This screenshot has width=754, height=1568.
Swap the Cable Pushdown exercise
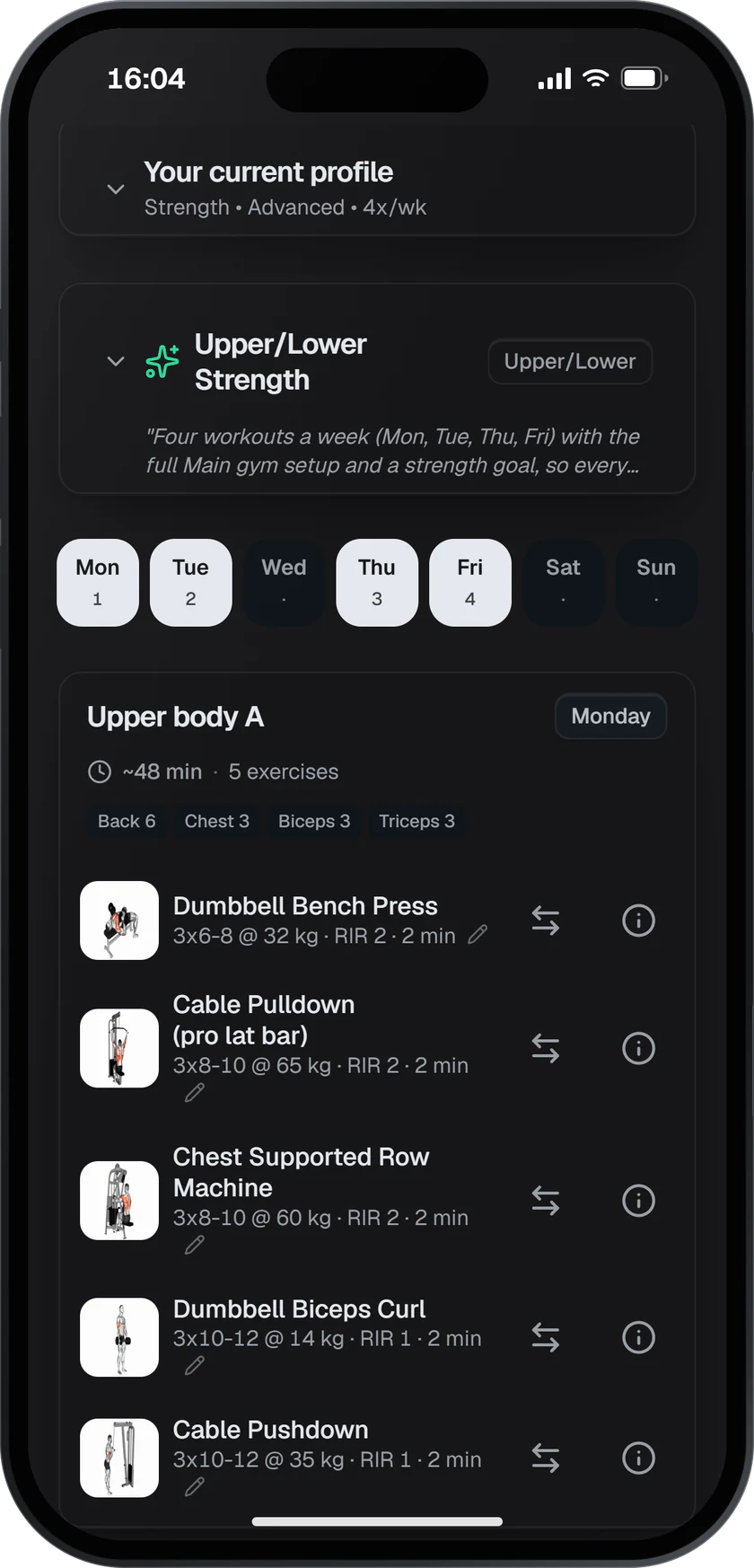point(546,1458)
